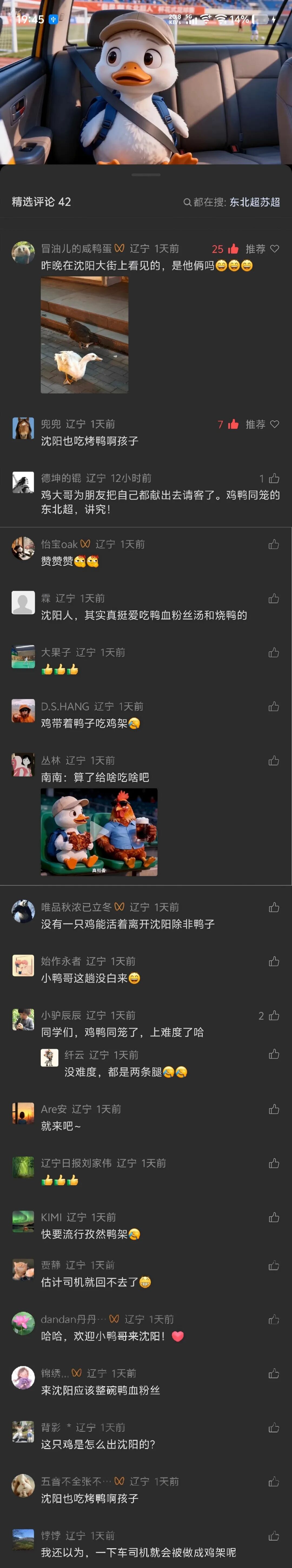Play the video in 丛林's comment
Viewport: 292px width, 1568px height.
click(x=99, y=832)
